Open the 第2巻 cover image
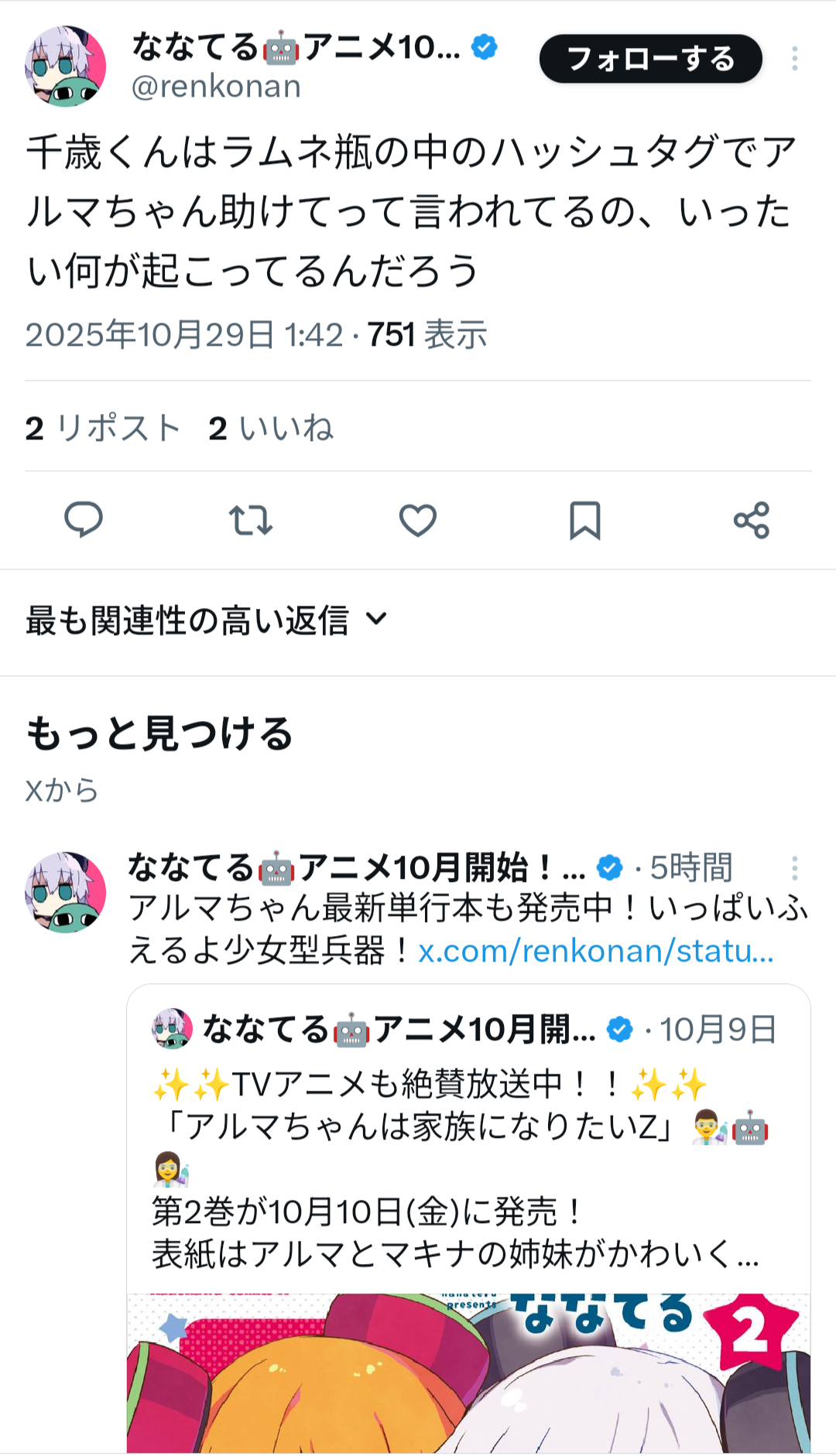Image resolution: width=836 pixels, height=1456 pixels. (x=468, y=1373)
